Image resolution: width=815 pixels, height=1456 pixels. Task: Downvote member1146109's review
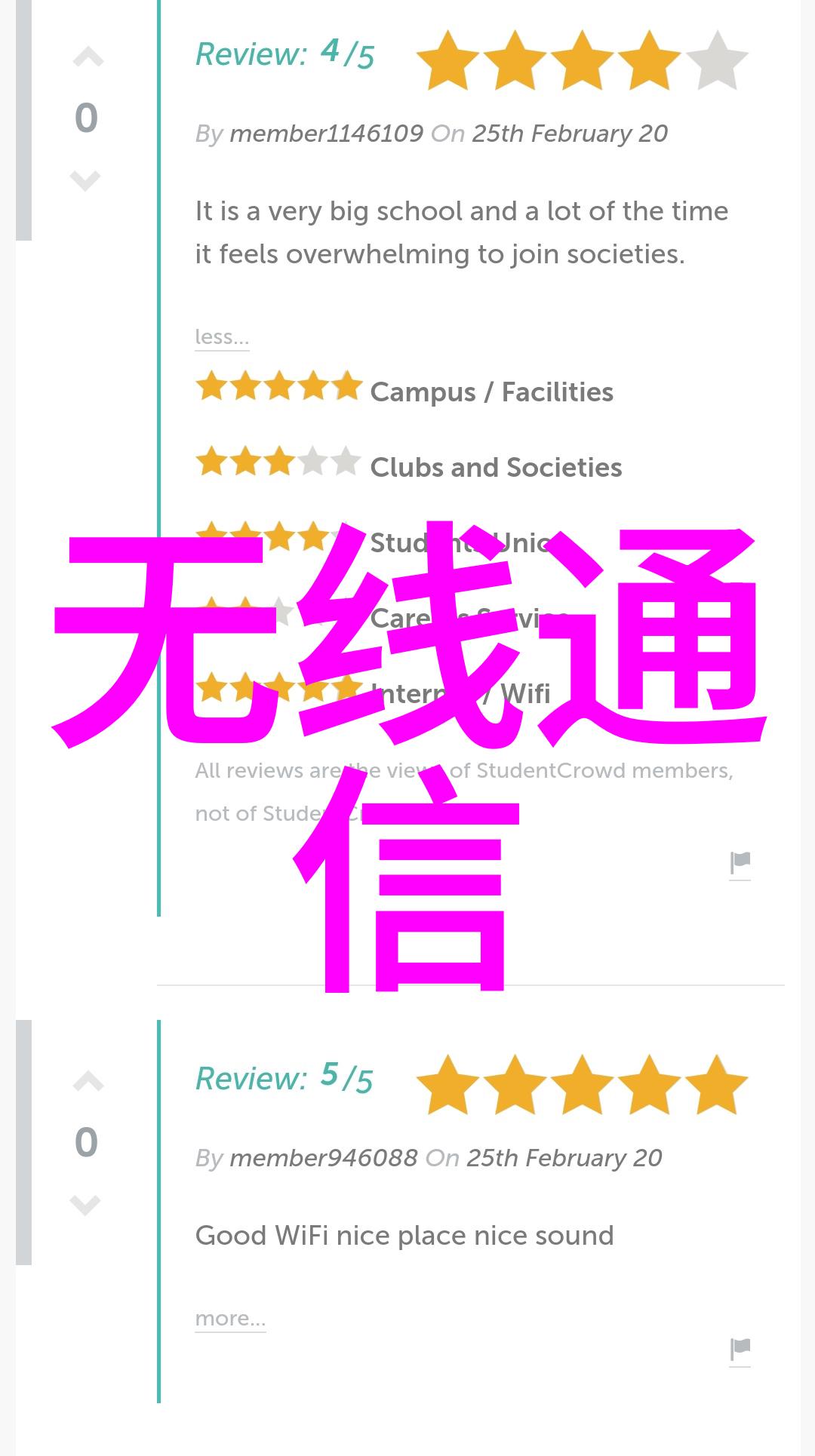(85, 180)
